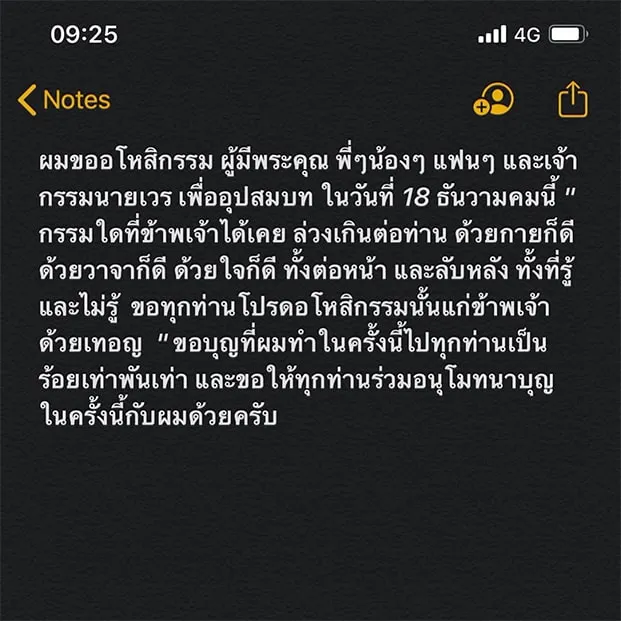Go back to the Notes list
621x621 pixels.
pyautogui.click(x=64, y=100)
